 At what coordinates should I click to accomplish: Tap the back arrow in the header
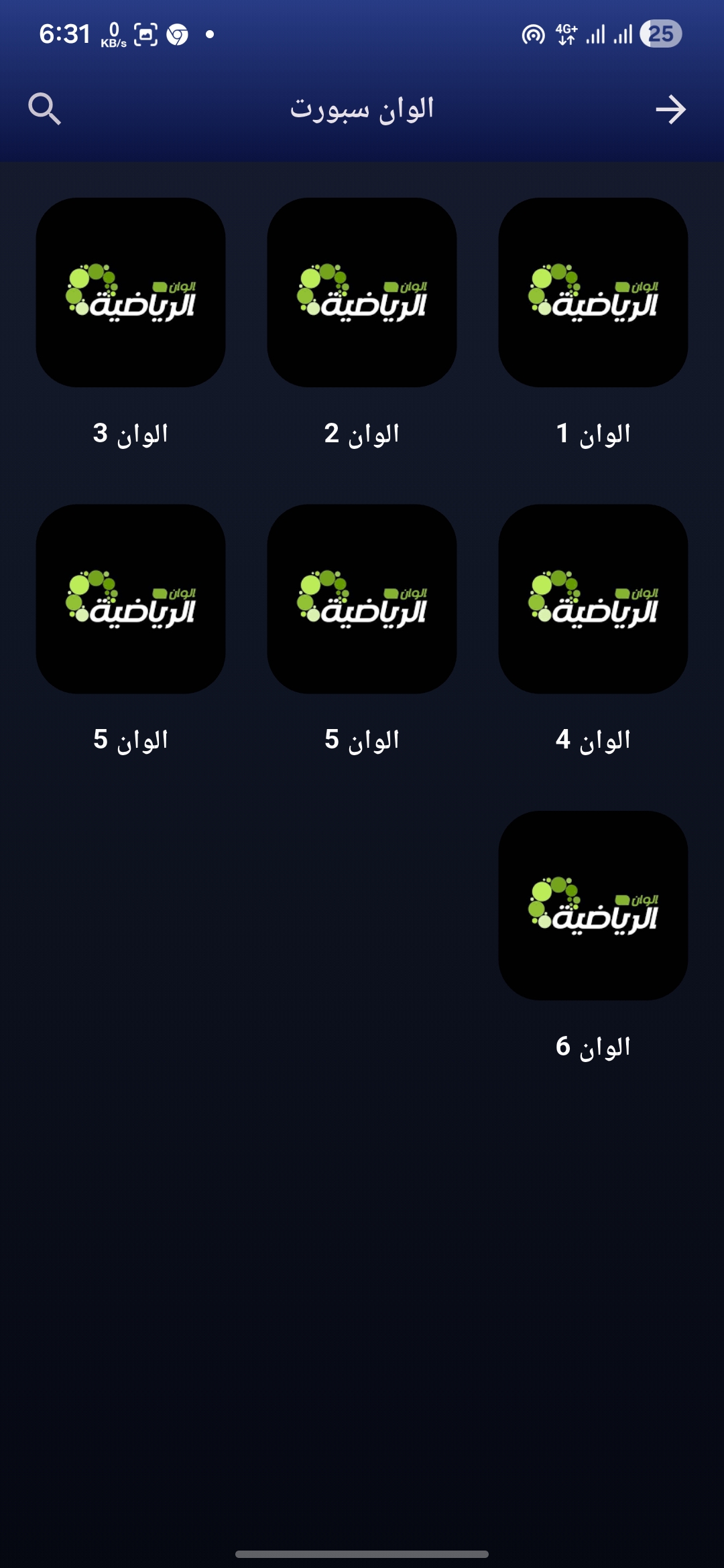673,109
